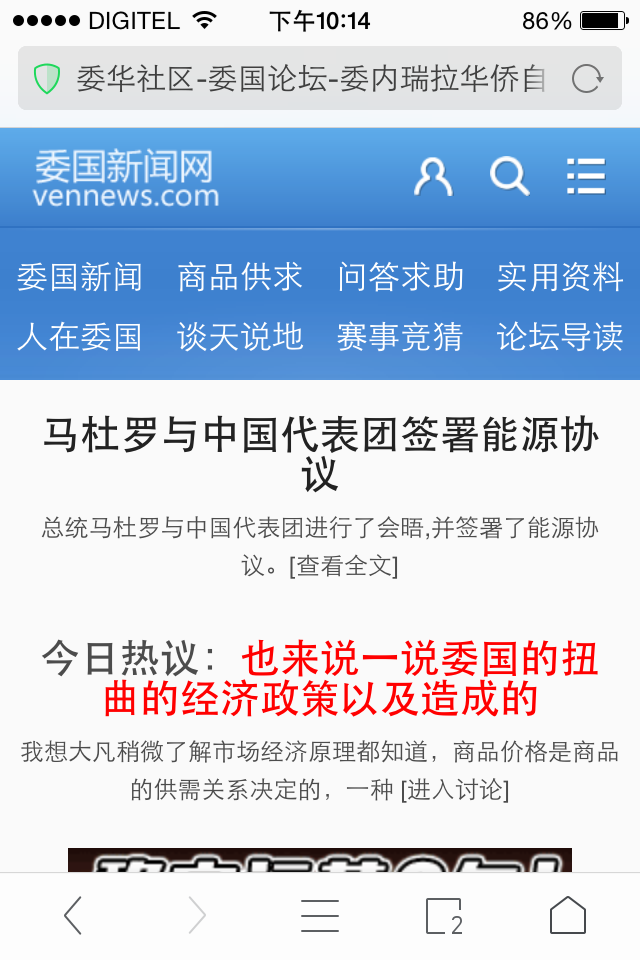Go to 赛事竞猜 section
Screen dimensions: 640x960
400,337
